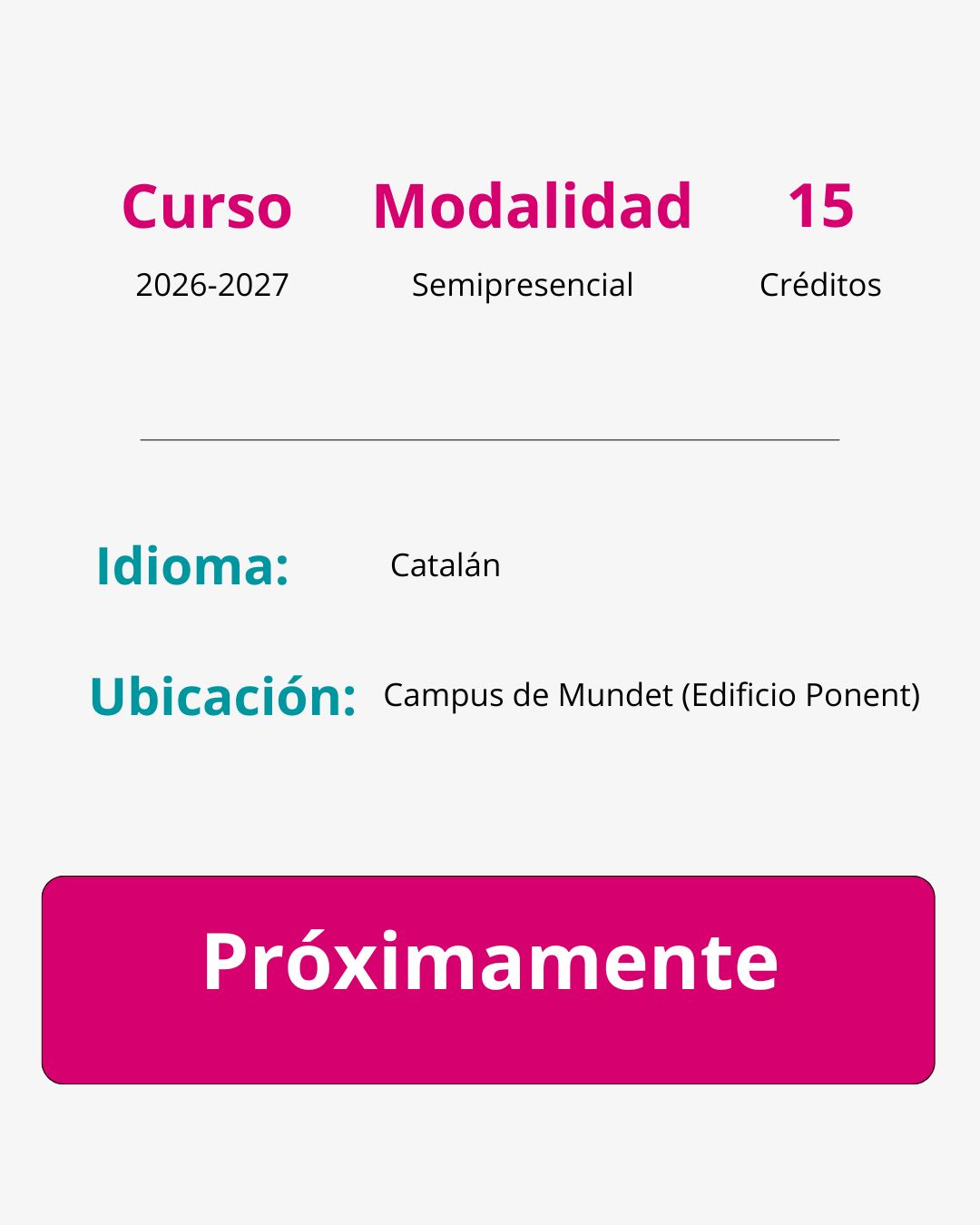This screenshot has height=1225, width=980.
Task: Click the area between Ubicación and Próximamente
Action: coord(490,799)
